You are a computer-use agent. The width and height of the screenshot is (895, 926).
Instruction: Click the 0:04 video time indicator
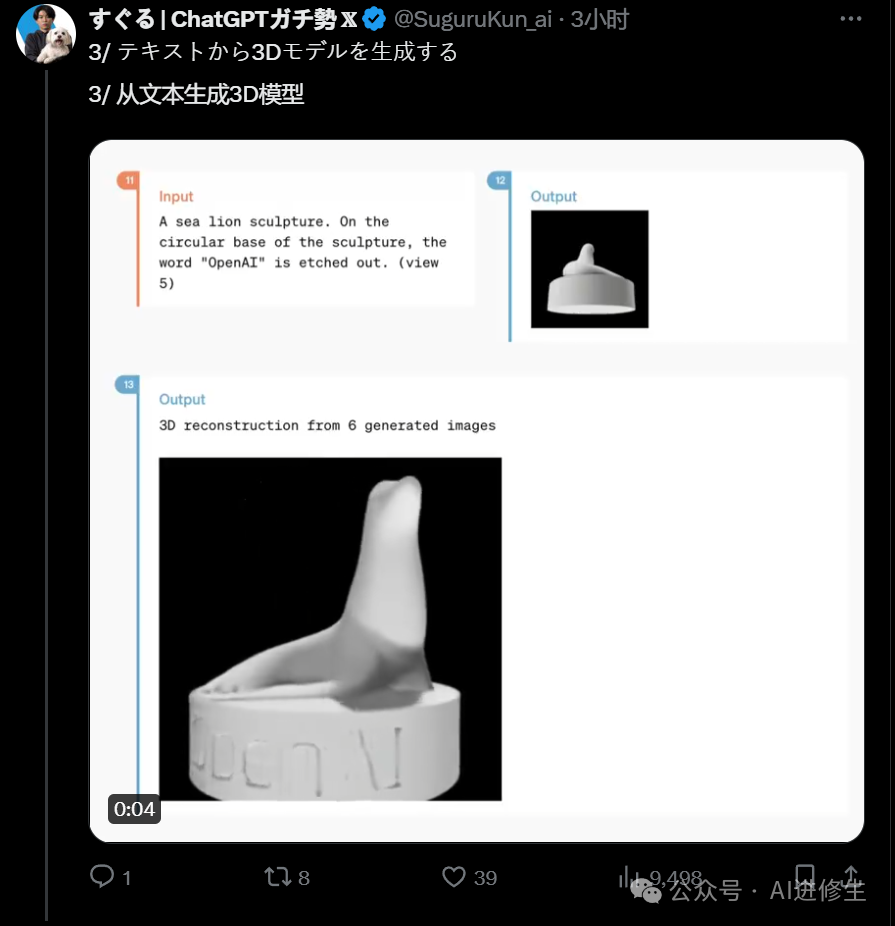(x=134, y=809)
